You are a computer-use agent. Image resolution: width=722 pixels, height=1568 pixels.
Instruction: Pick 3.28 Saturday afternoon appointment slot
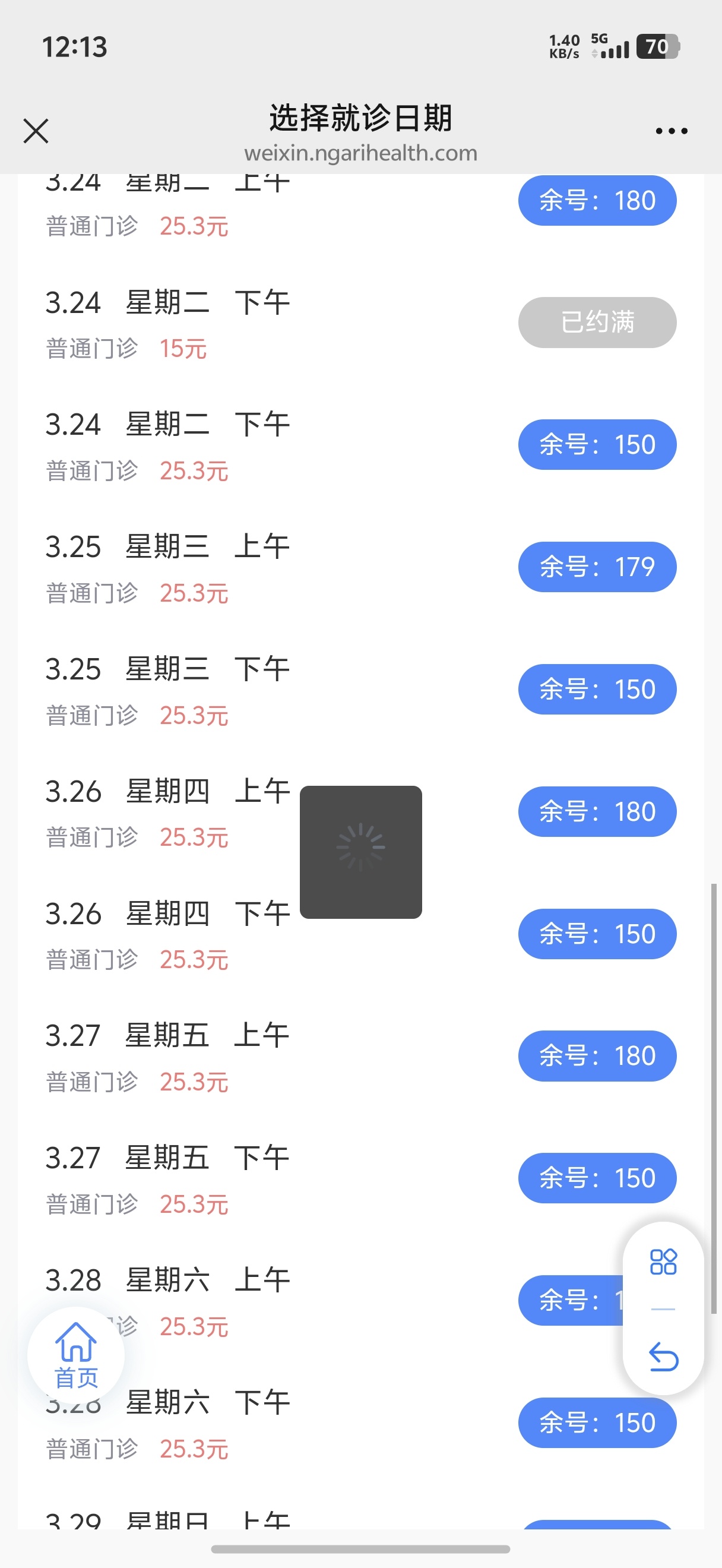pyautogui.click(x=597, y=1422)
